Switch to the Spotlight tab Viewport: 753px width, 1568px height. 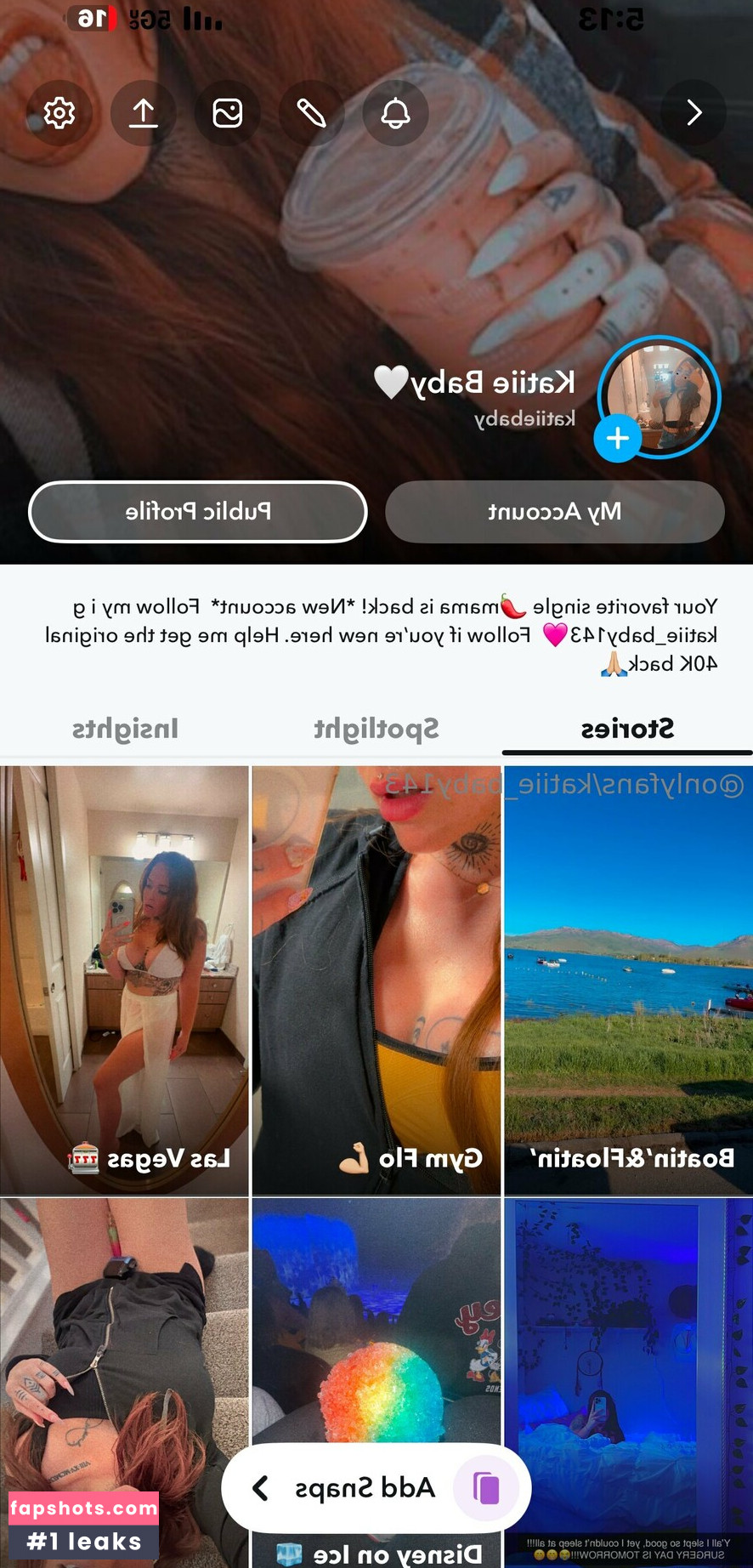(x=376, y=729)
